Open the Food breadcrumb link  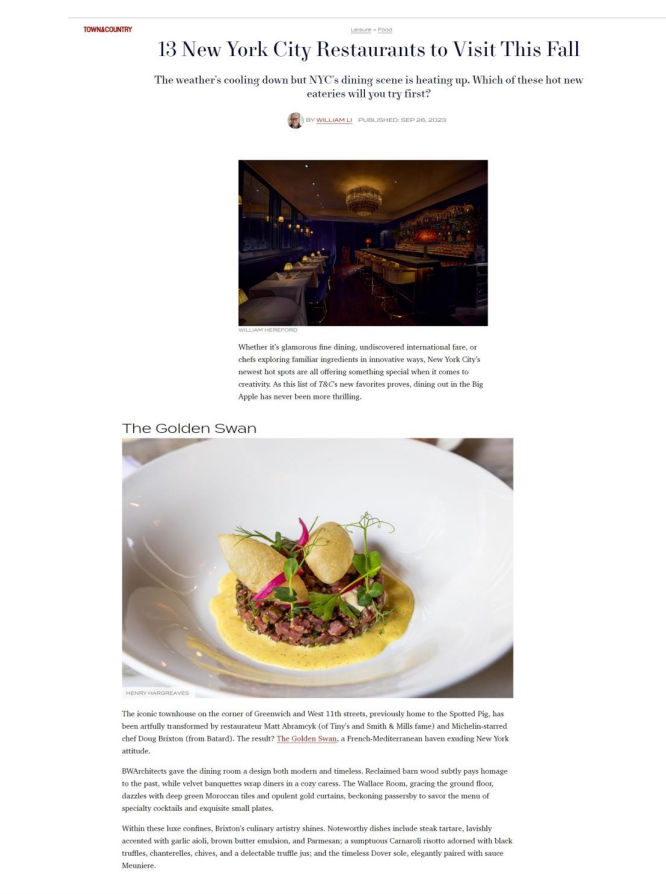tap(385, 29)
